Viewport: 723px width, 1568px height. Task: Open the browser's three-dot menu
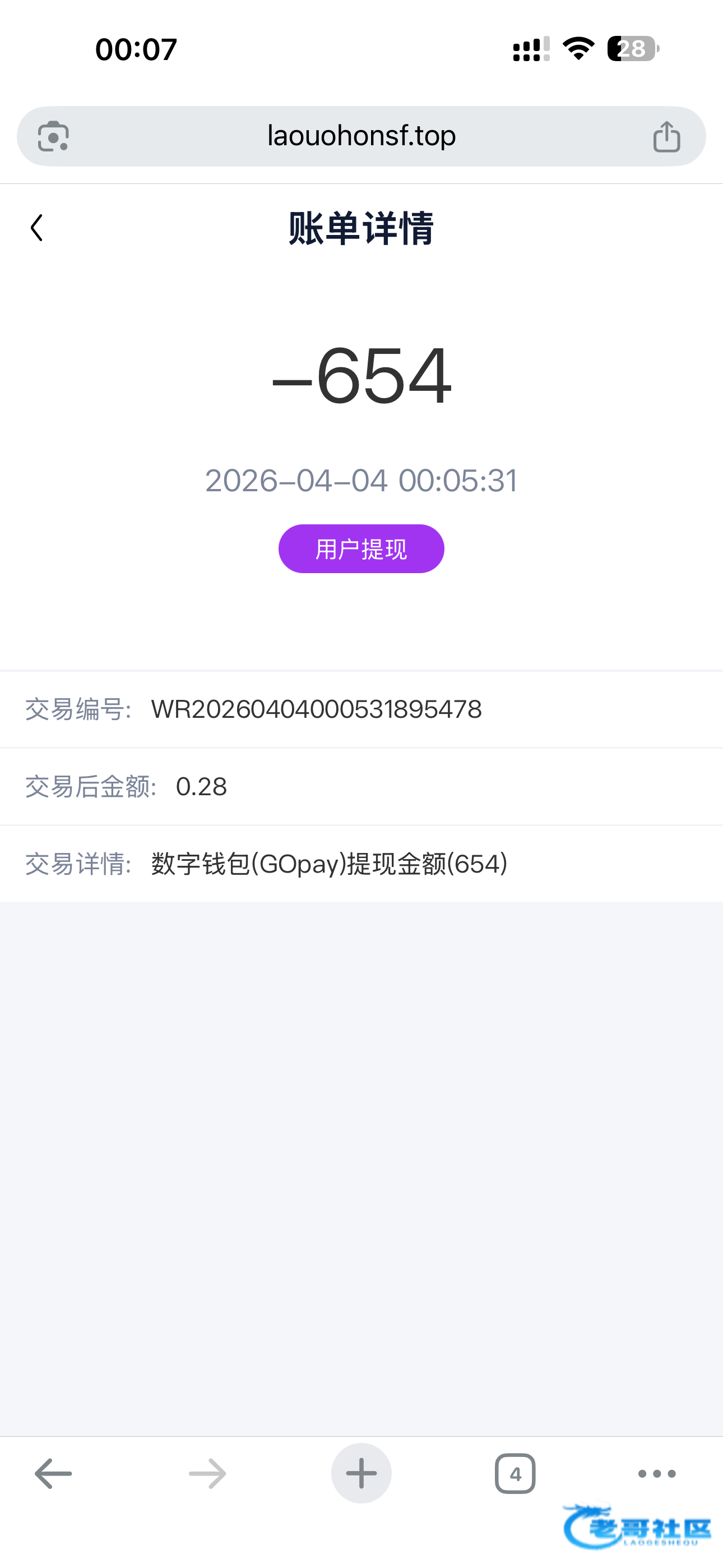[x=657, y=1474]
